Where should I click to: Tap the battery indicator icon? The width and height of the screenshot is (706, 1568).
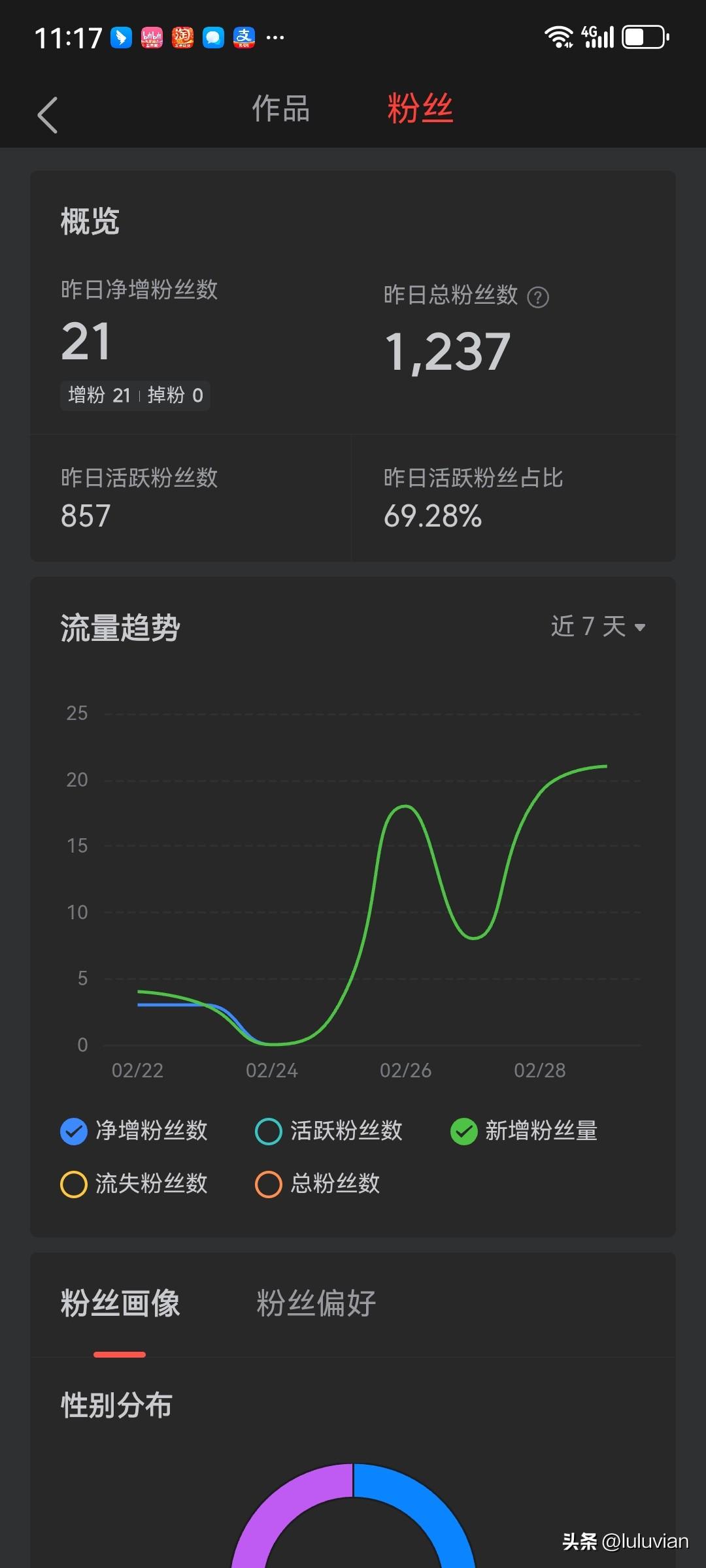click(x=644, y=37)
